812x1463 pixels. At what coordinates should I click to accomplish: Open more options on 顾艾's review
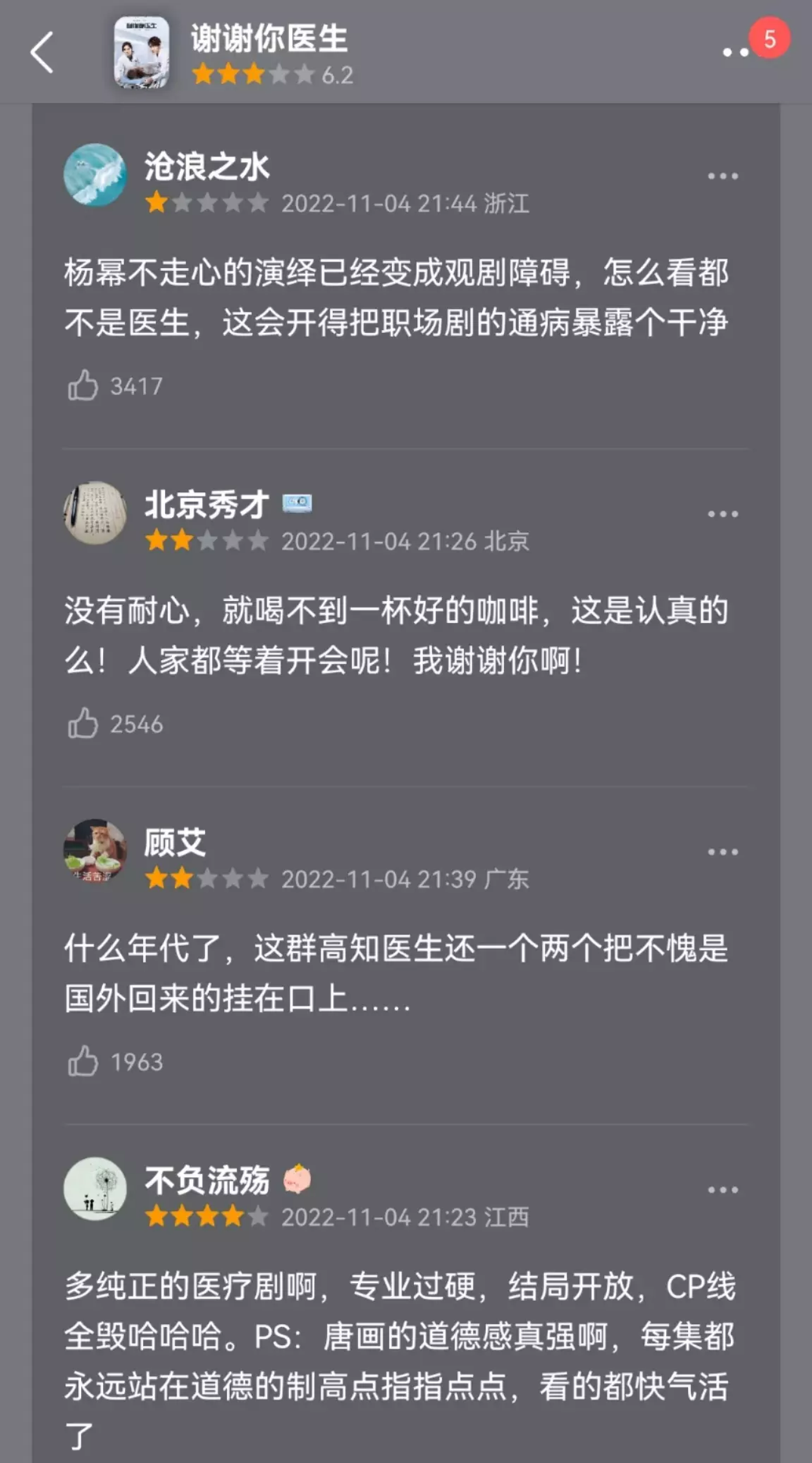(x=722, y=852)
